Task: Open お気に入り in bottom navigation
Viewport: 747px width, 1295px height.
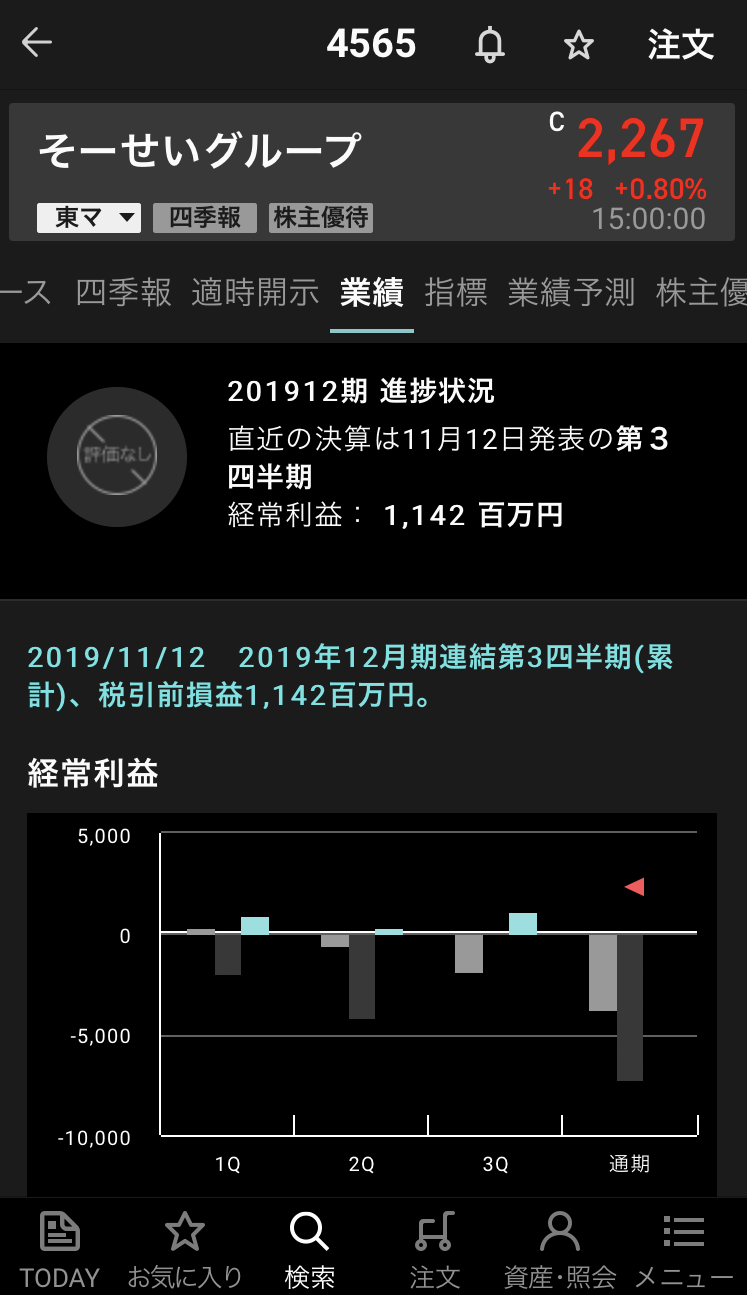Action: [185, 1248]
